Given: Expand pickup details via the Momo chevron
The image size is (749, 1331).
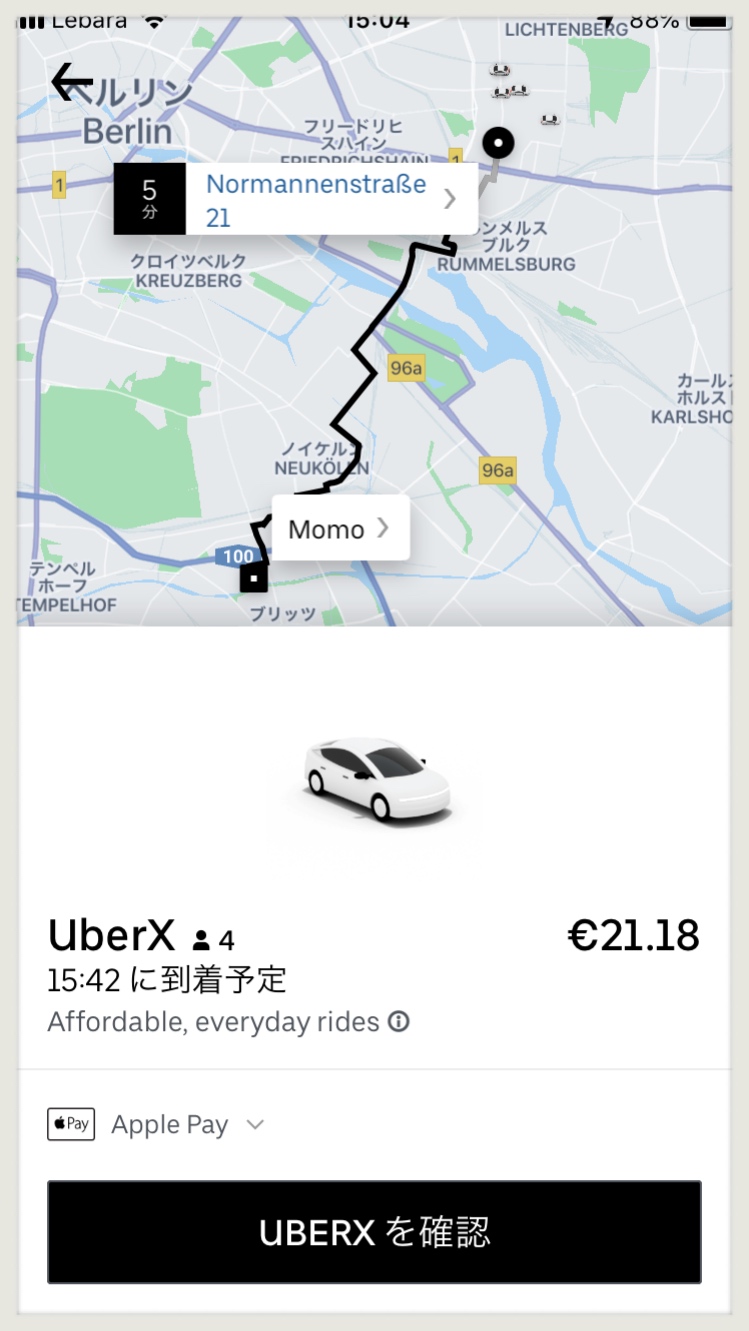Looking at the screenshot, I should click(x=385, y=529).
